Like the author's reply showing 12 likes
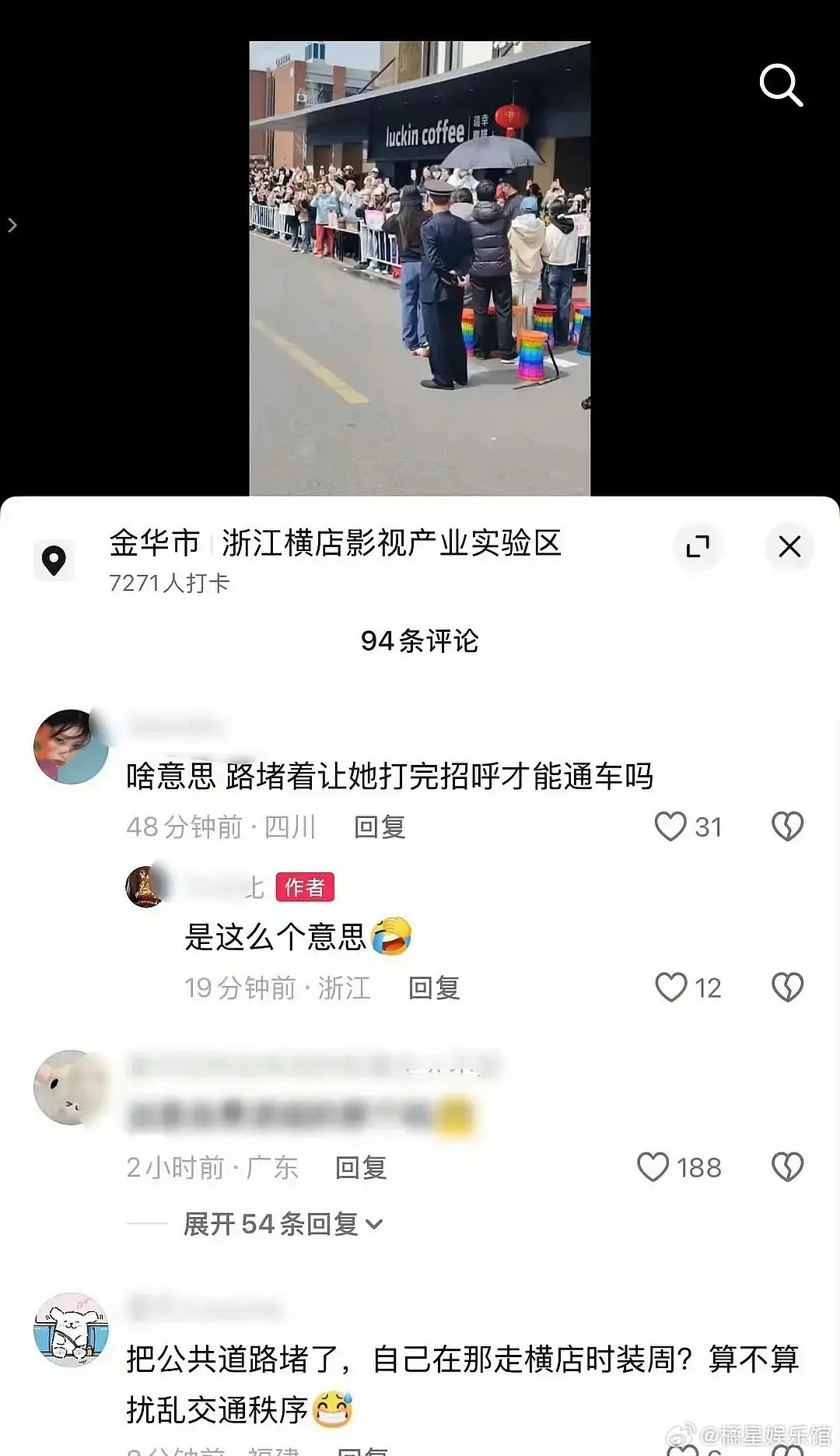Screen dimensions: 840x1456 (673, 988)
